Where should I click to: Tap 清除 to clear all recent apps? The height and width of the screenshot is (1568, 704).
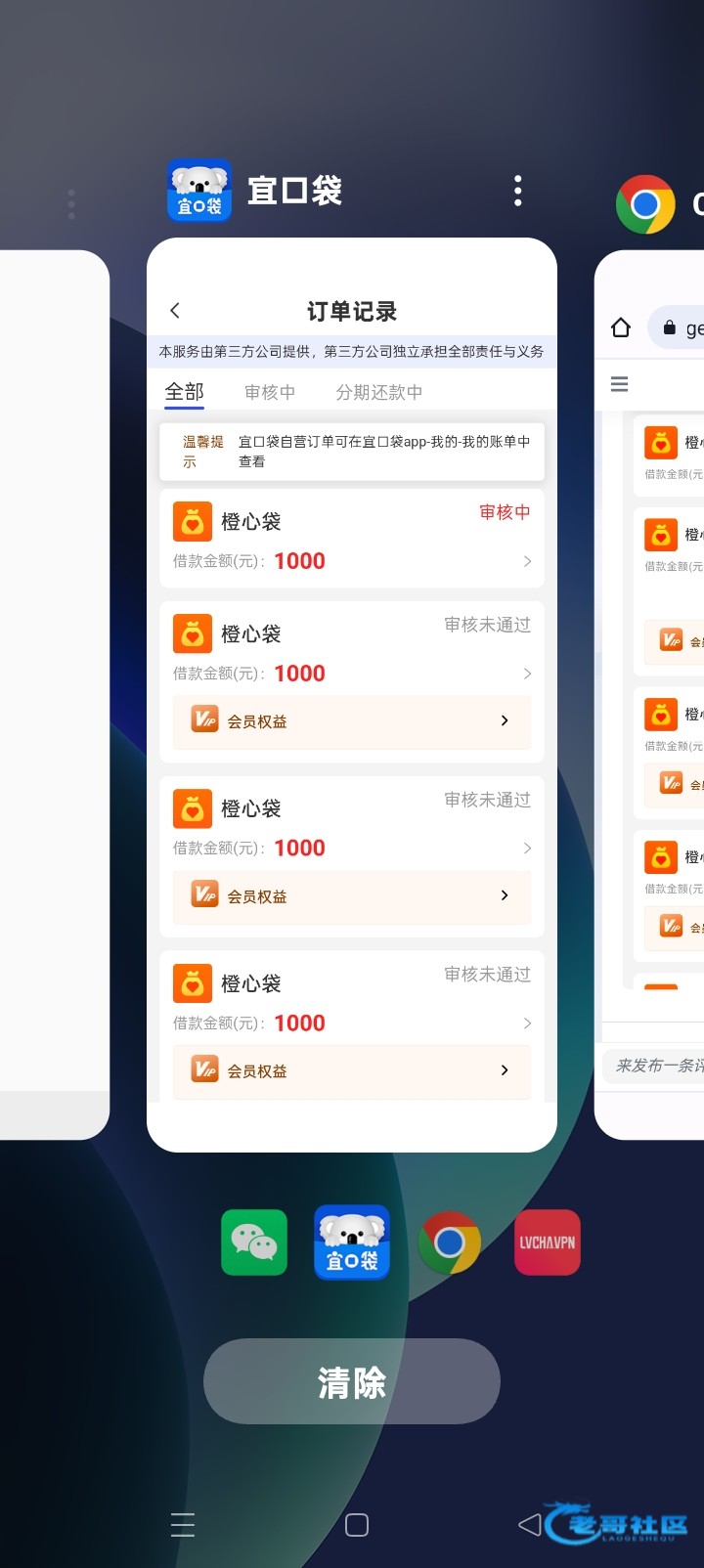pos(352,1381)
